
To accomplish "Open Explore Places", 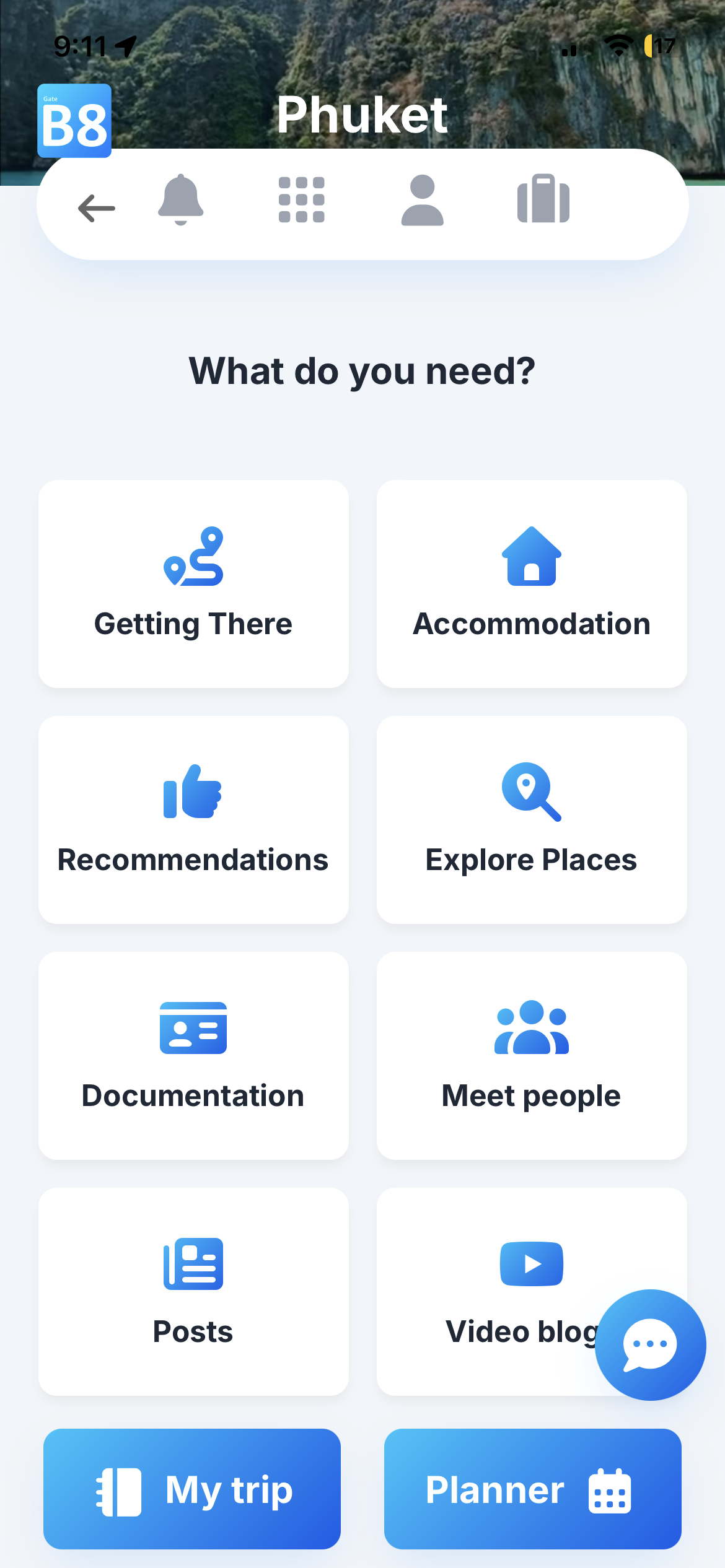I will (x=532, y=819).
